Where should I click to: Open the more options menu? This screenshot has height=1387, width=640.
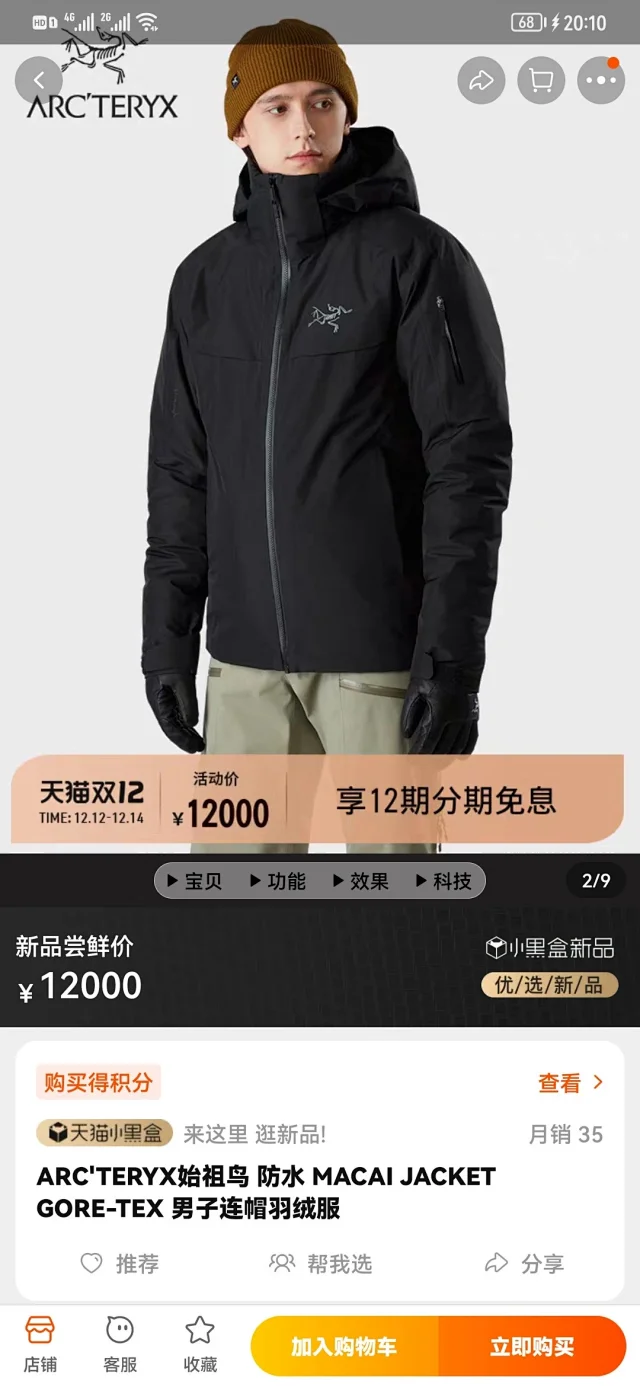[601, 80]
